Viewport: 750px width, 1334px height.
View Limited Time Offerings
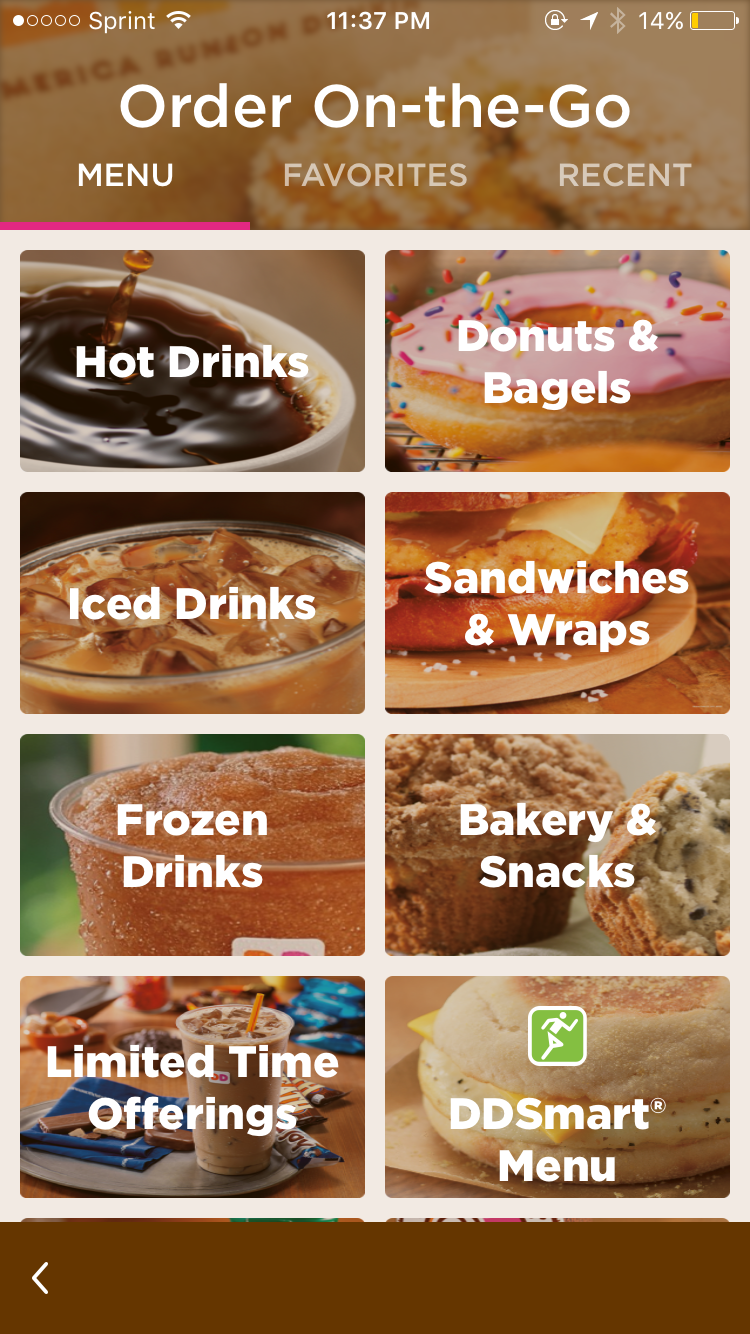192,1087
